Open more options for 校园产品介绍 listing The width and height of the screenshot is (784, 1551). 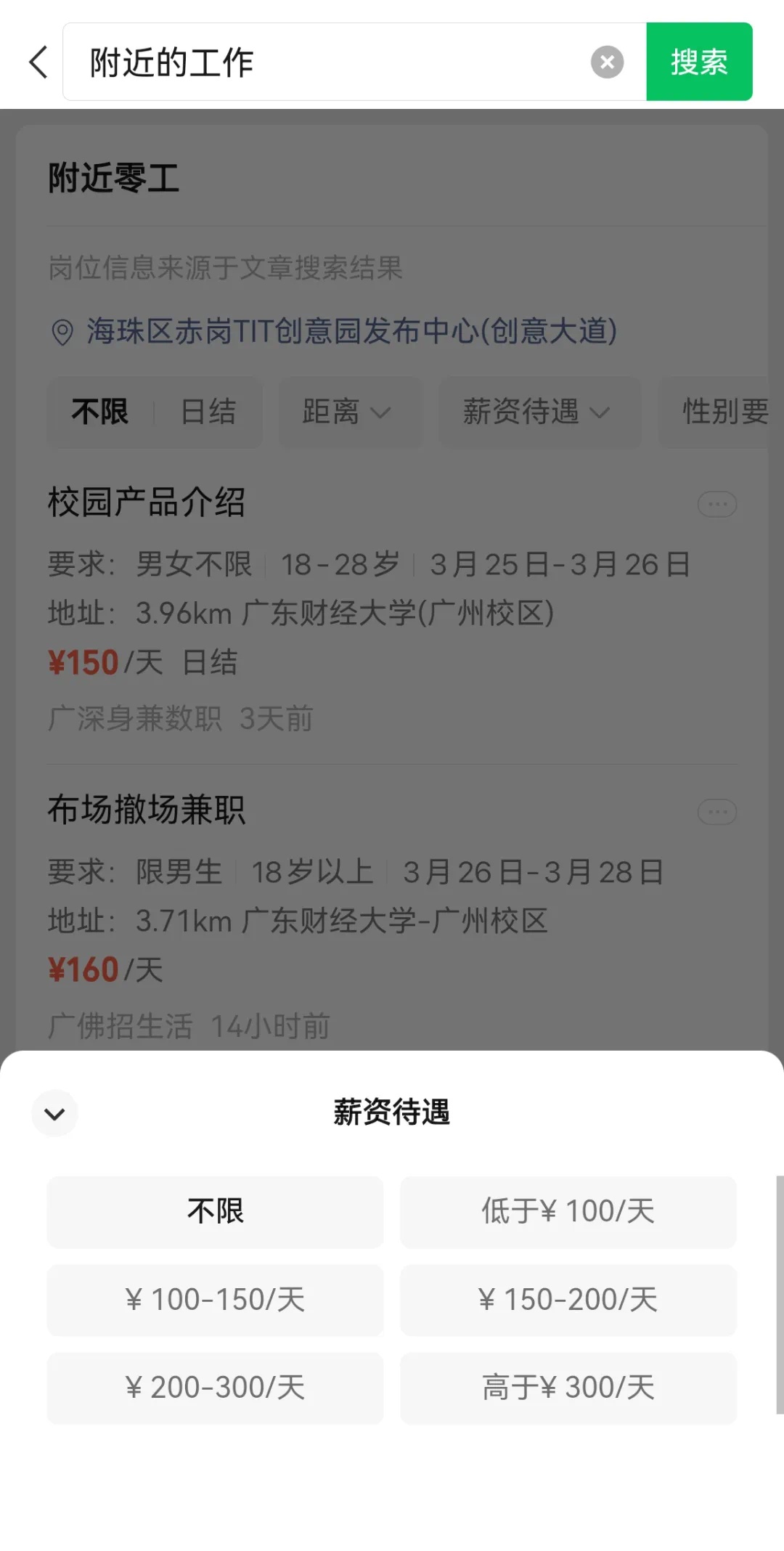716,503
